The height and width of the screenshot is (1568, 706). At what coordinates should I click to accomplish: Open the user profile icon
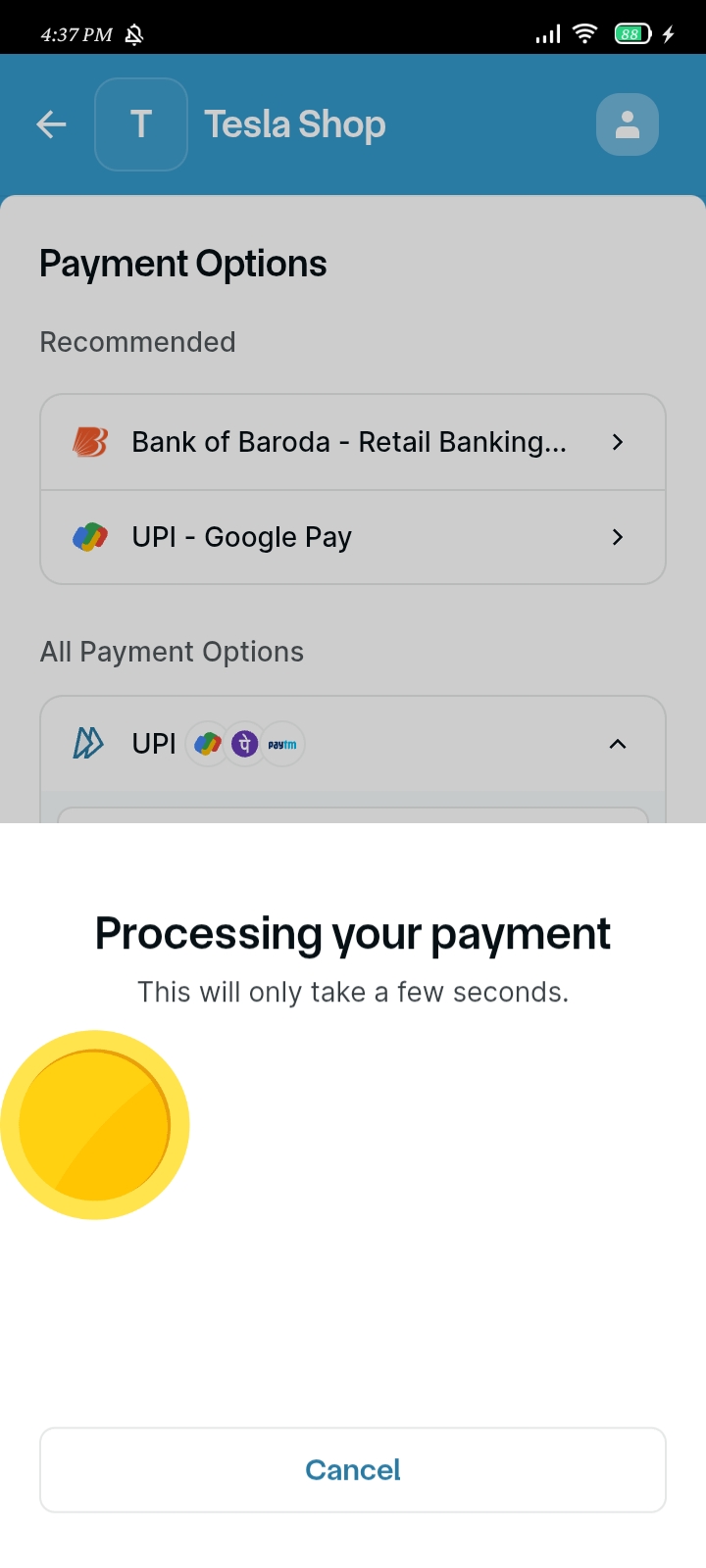(x=628, y=124)
